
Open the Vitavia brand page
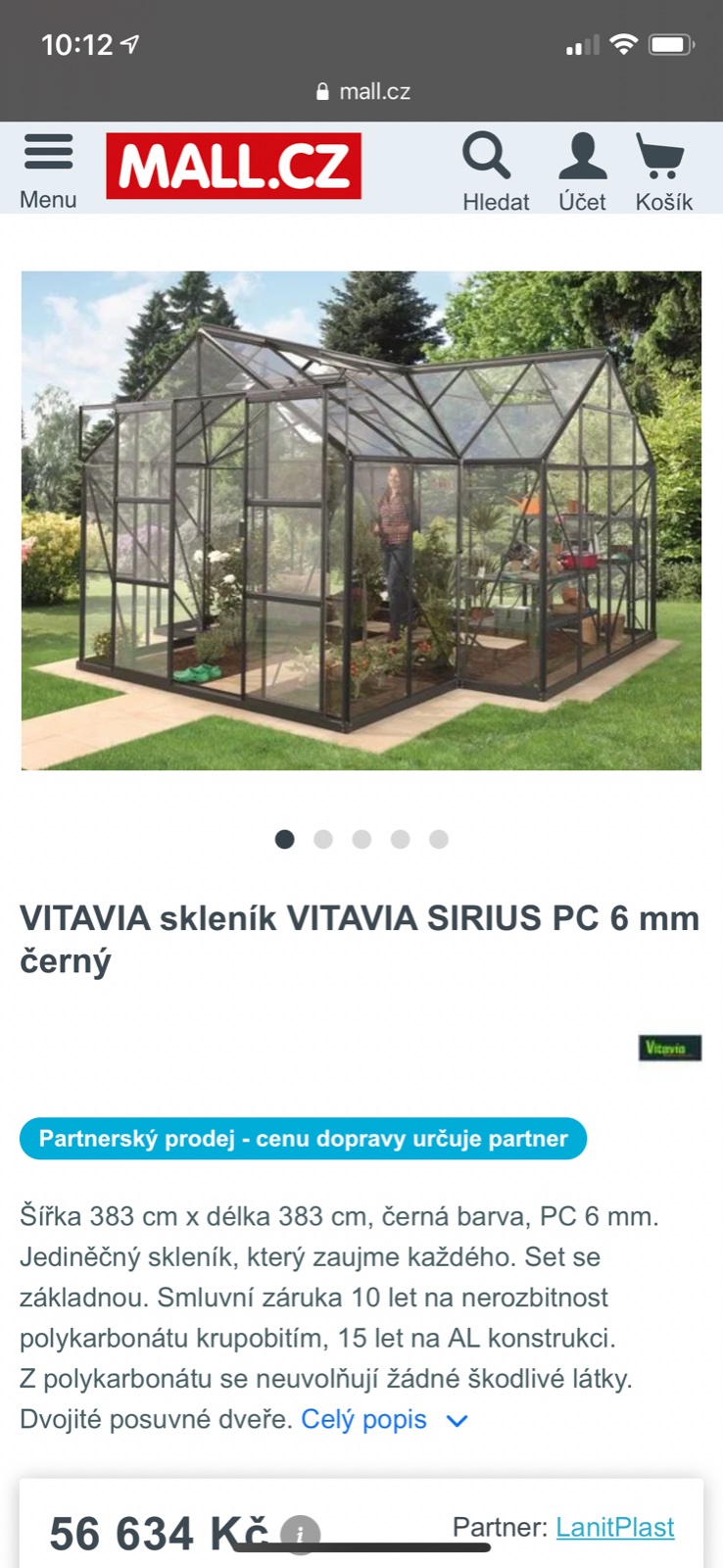(x=669, y=1048)
